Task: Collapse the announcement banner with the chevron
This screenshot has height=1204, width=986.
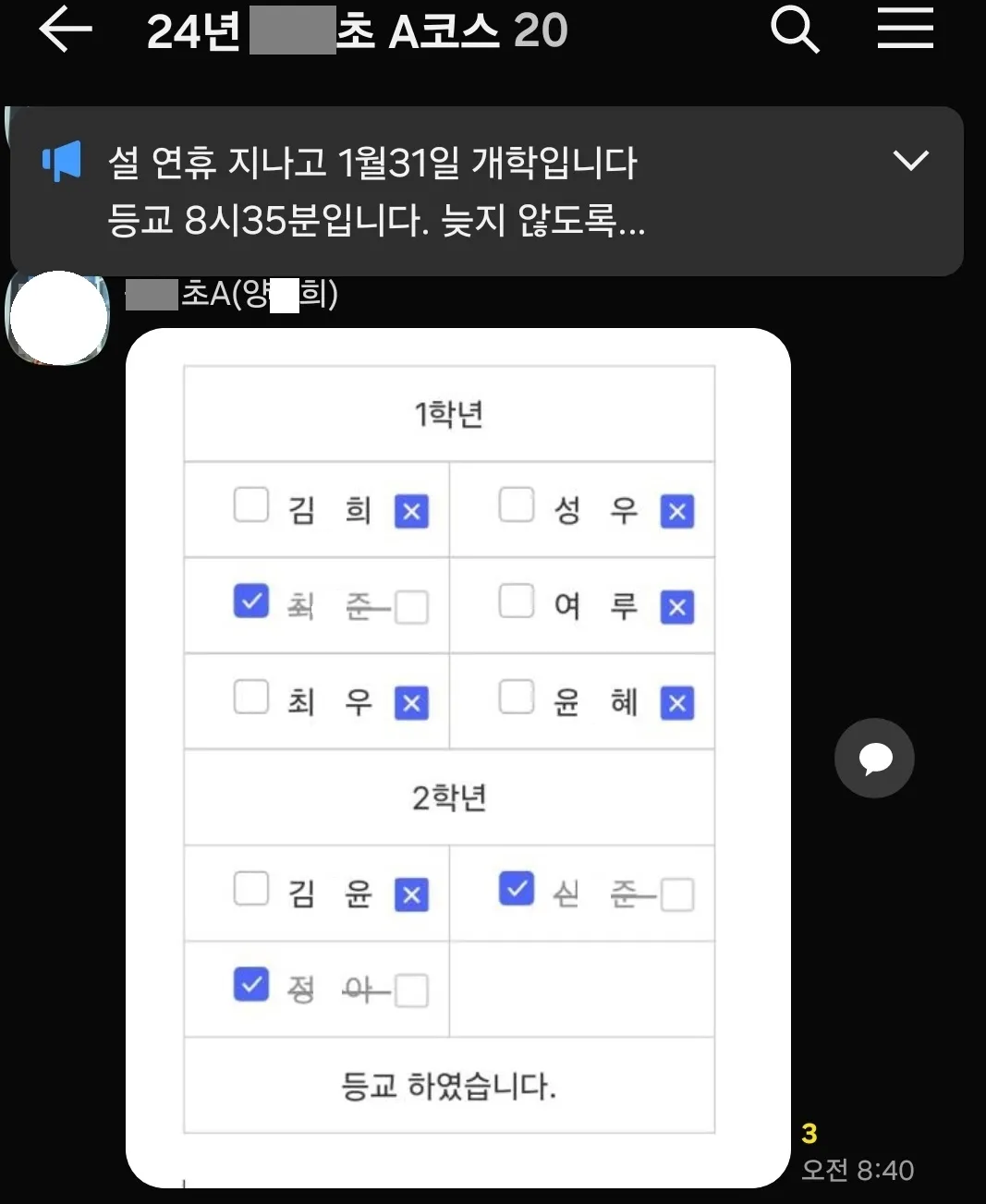Action: click(911, 159)
